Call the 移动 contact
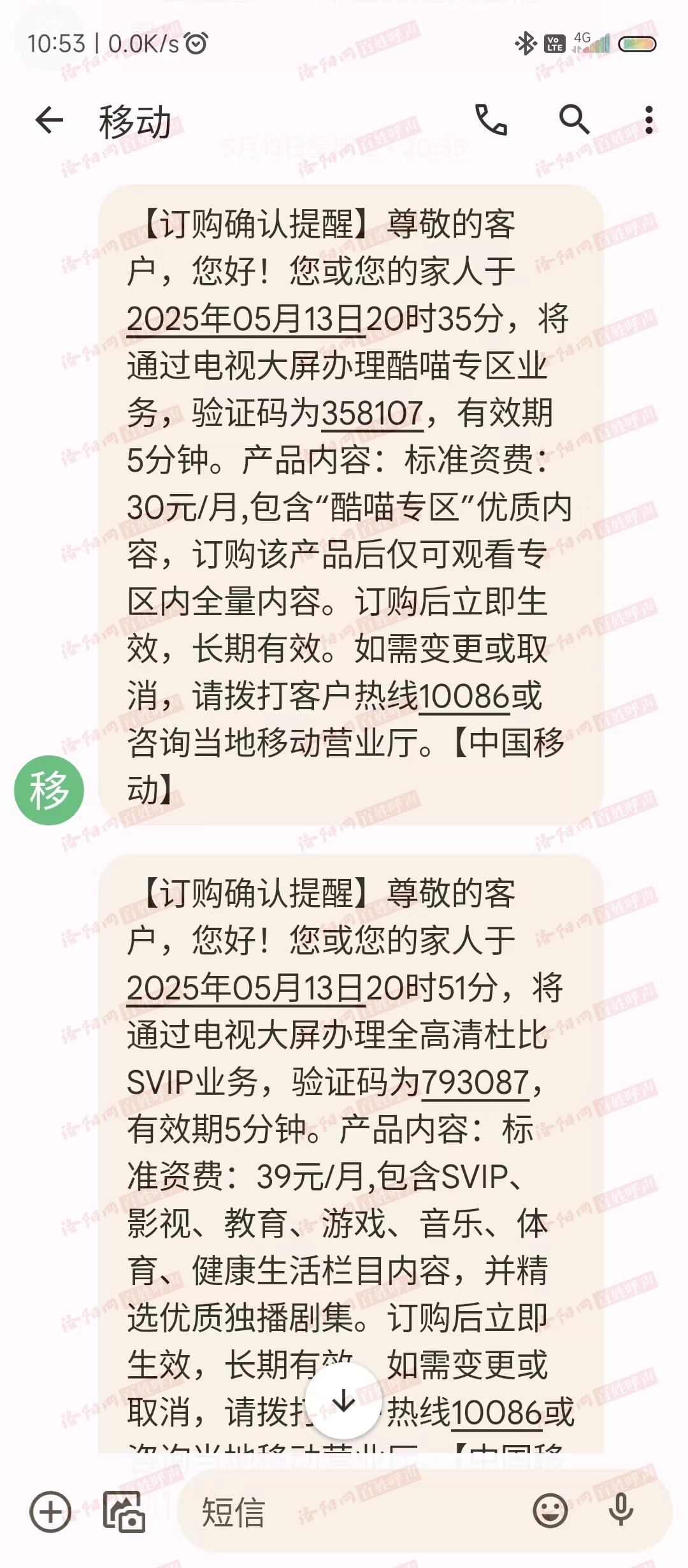The image size is (688, 1568). 491,120
